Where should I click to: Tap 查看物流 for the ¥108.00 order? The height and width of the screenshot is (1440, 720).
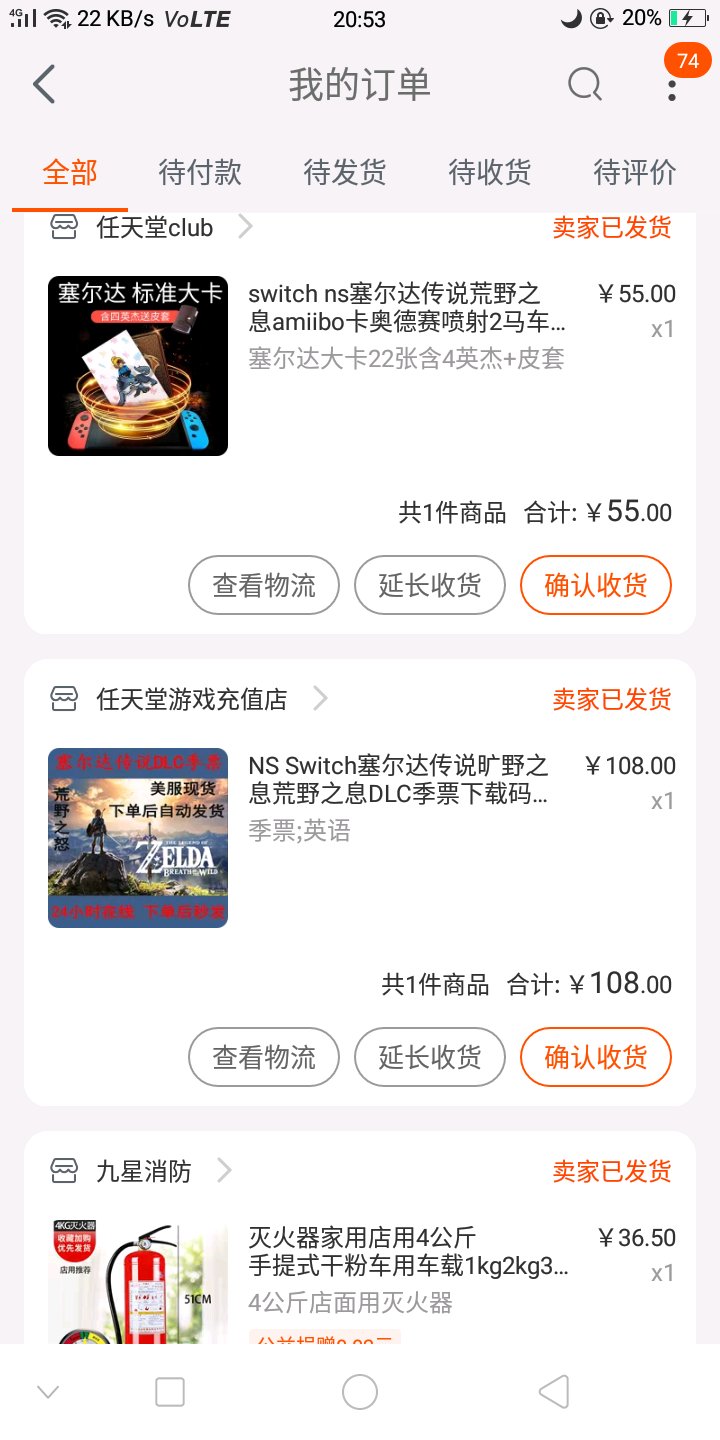[264, 1057]
